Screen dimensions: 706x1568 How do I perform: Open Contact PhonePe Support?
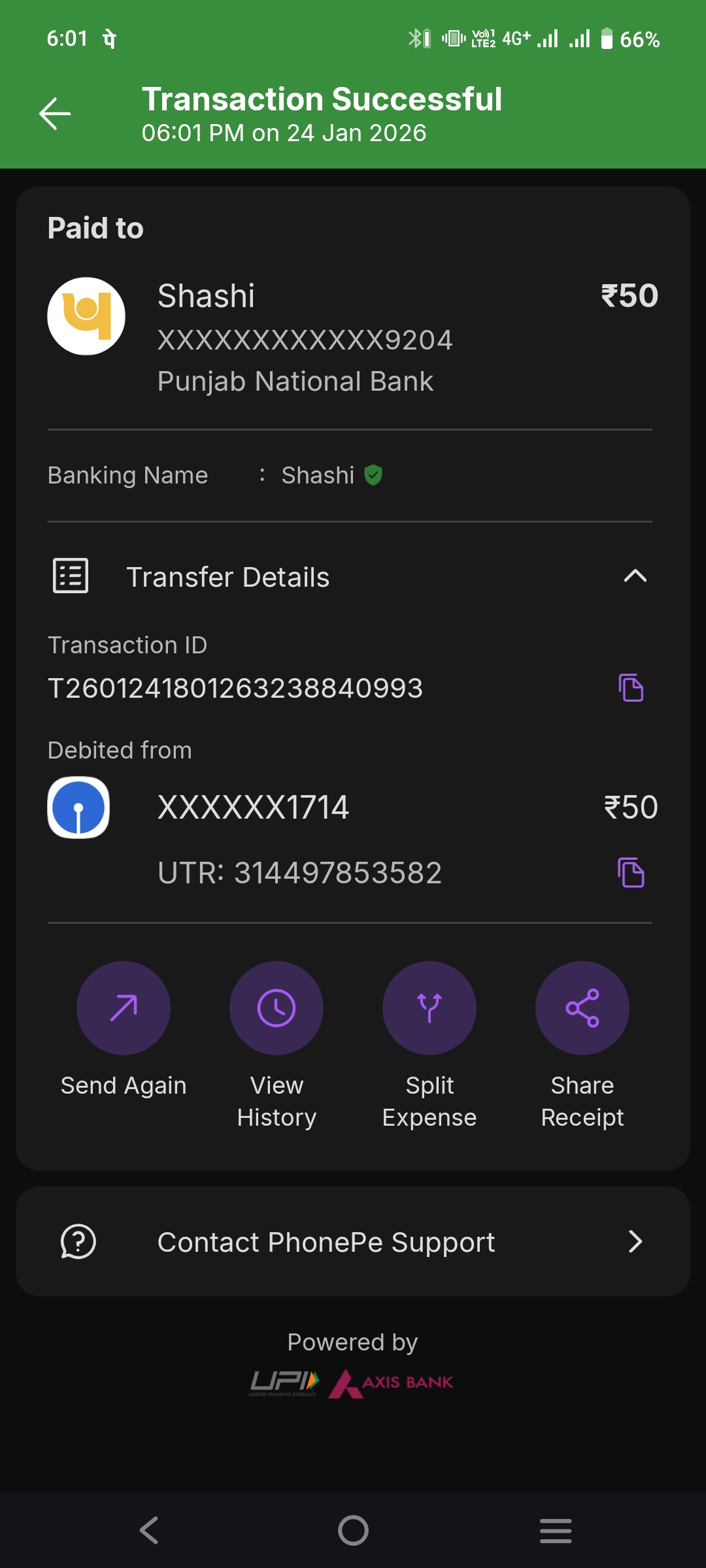[353, 1241]
